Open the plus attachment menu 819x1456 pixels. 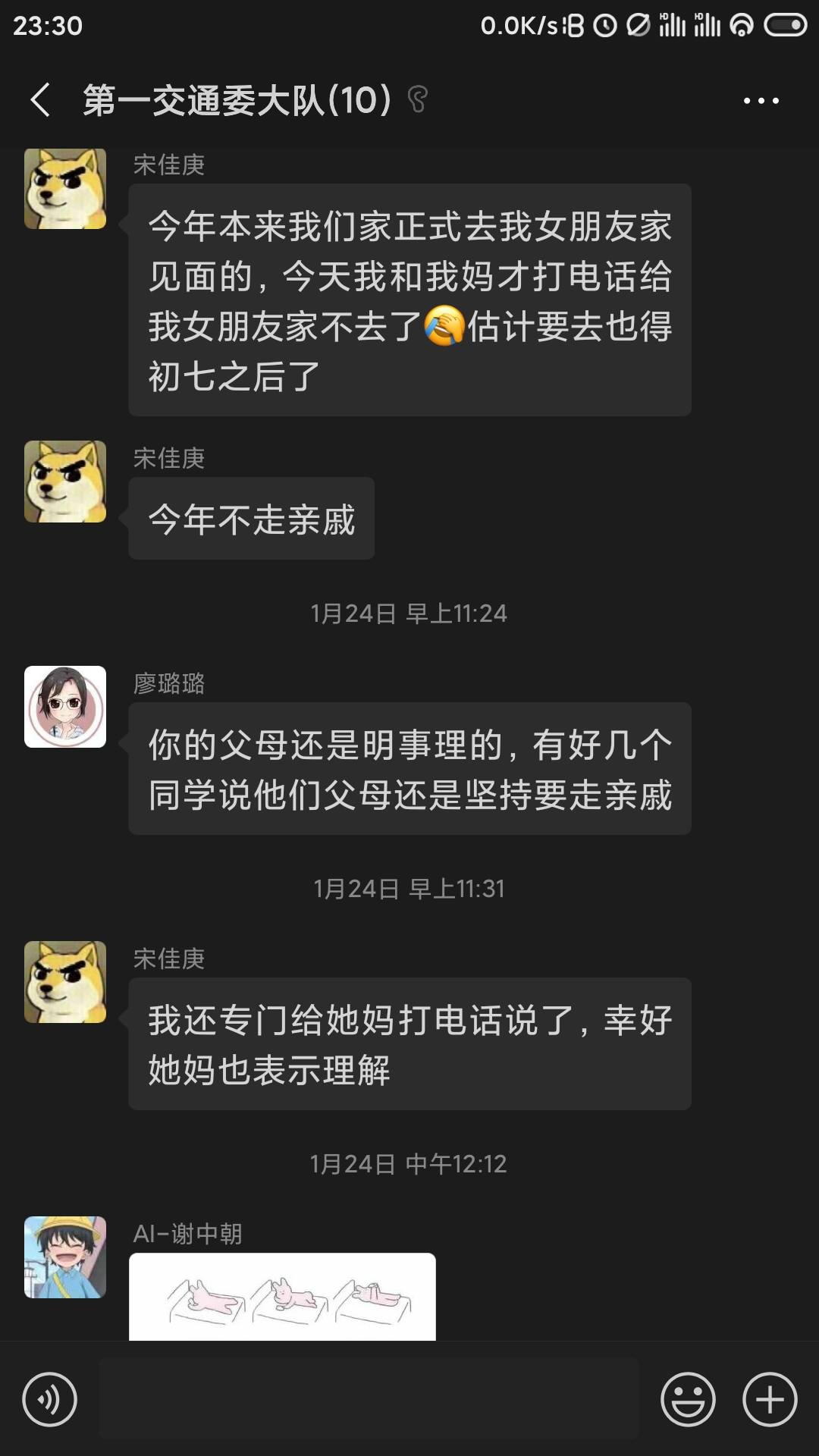tap(770, 1399)
